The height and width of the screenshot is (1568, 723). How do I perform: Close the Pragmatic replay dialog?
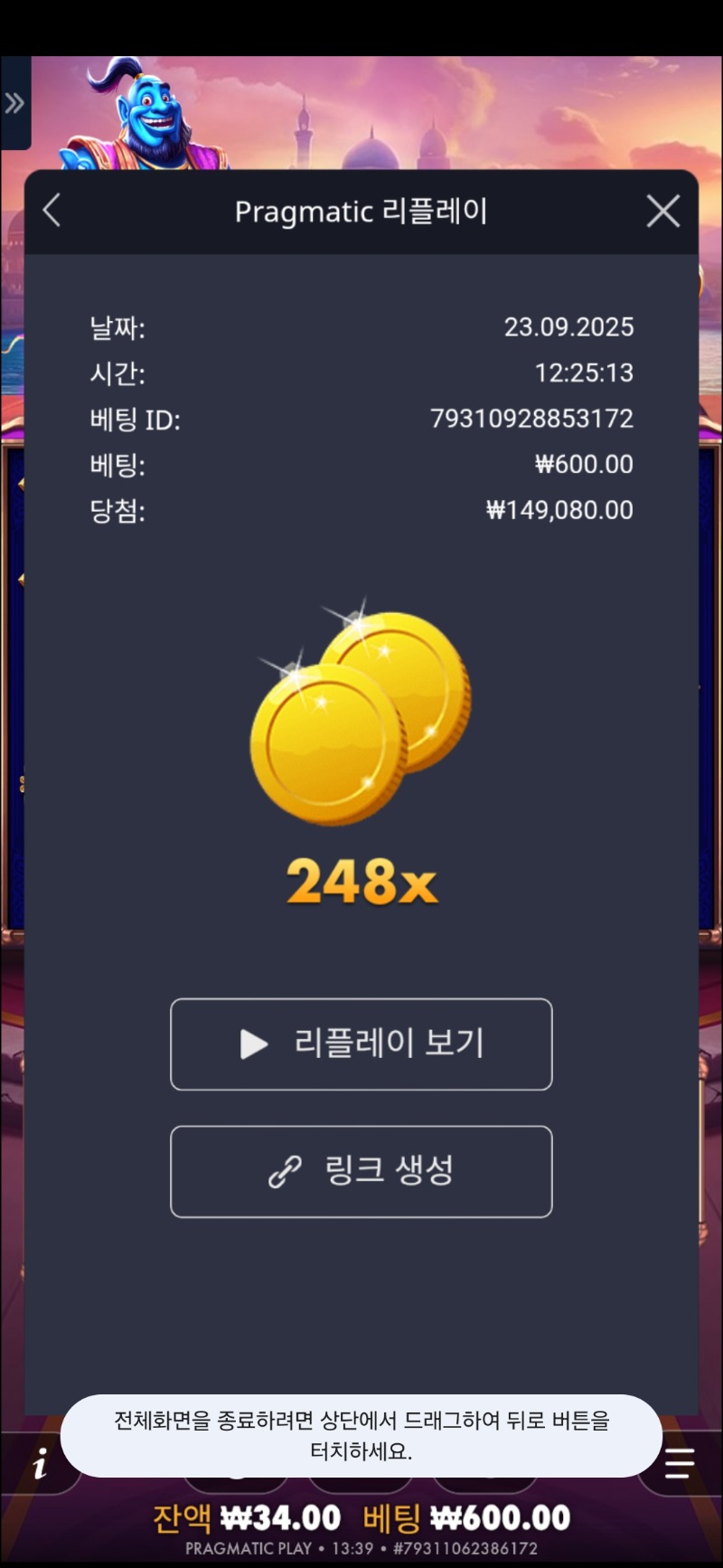(663, 212)
